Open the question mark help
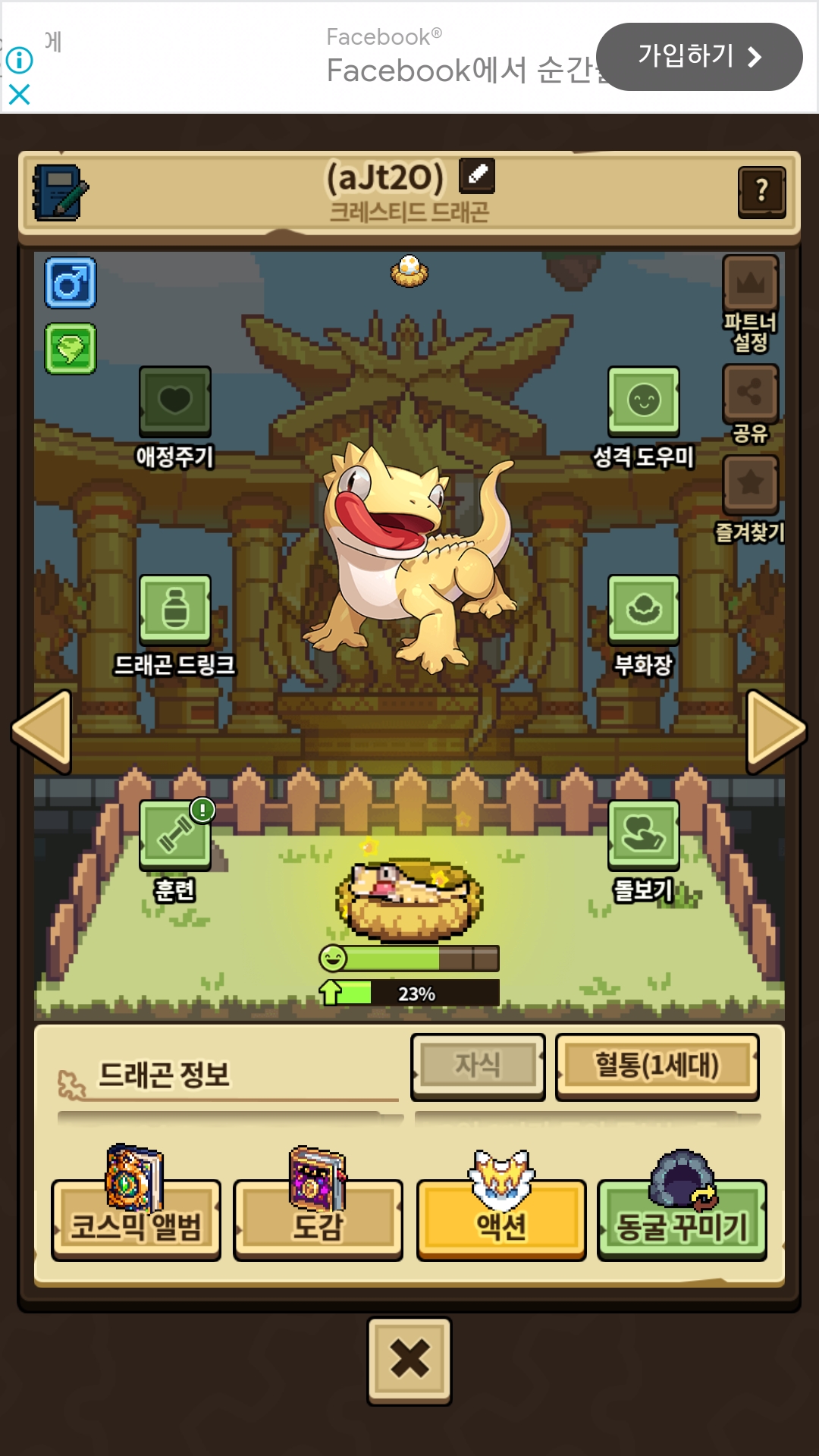This screenshot has height=1456, width=819. point(761,192)
